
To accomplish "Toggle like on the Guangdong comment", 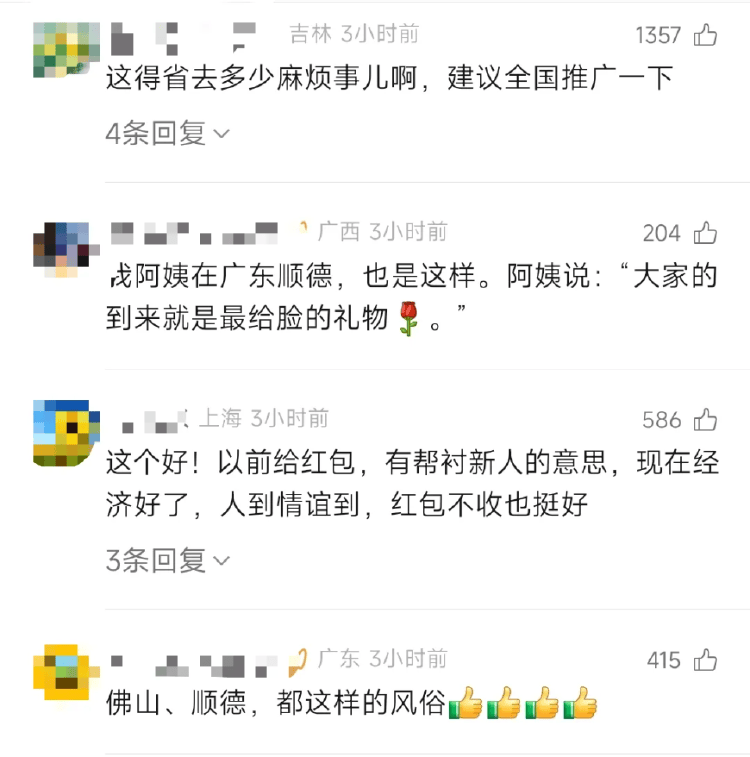I will click(705, 660).
